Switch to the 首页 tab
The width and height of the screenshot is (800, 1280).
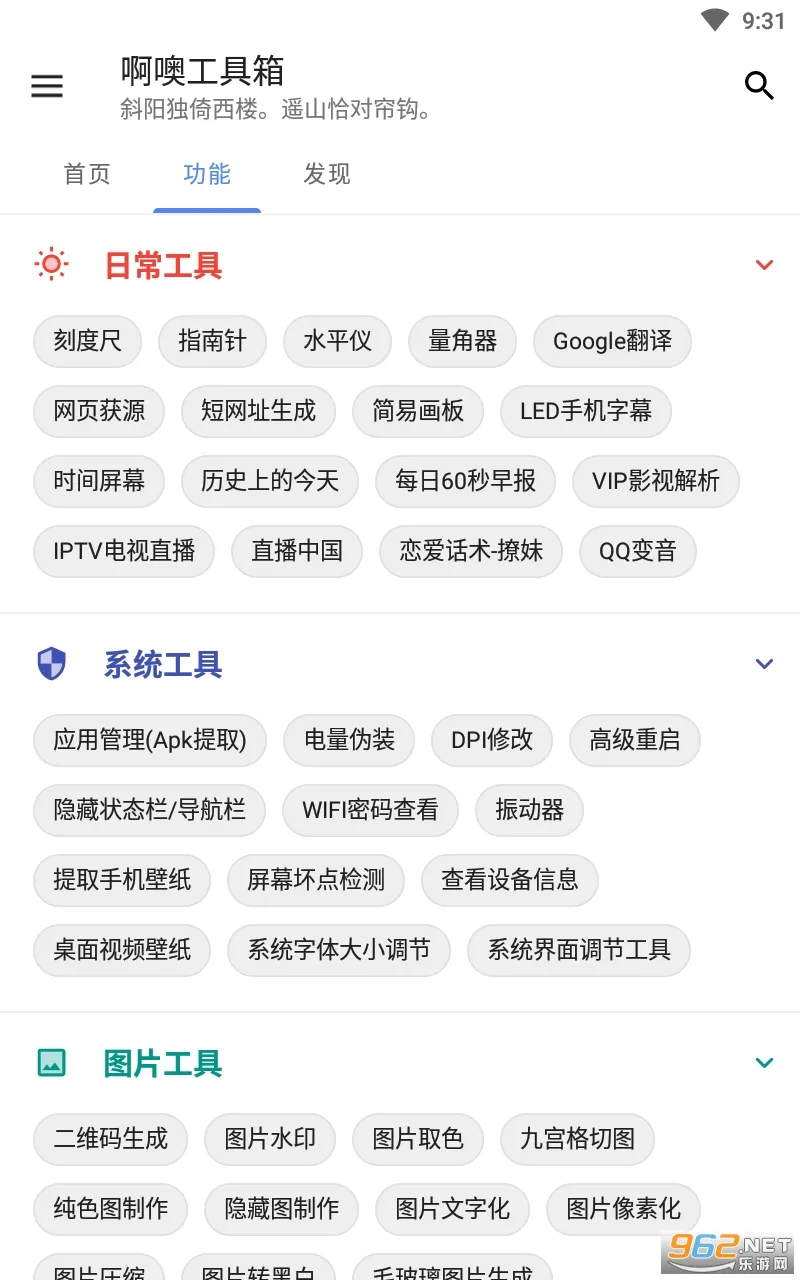(x=86, y=175)
